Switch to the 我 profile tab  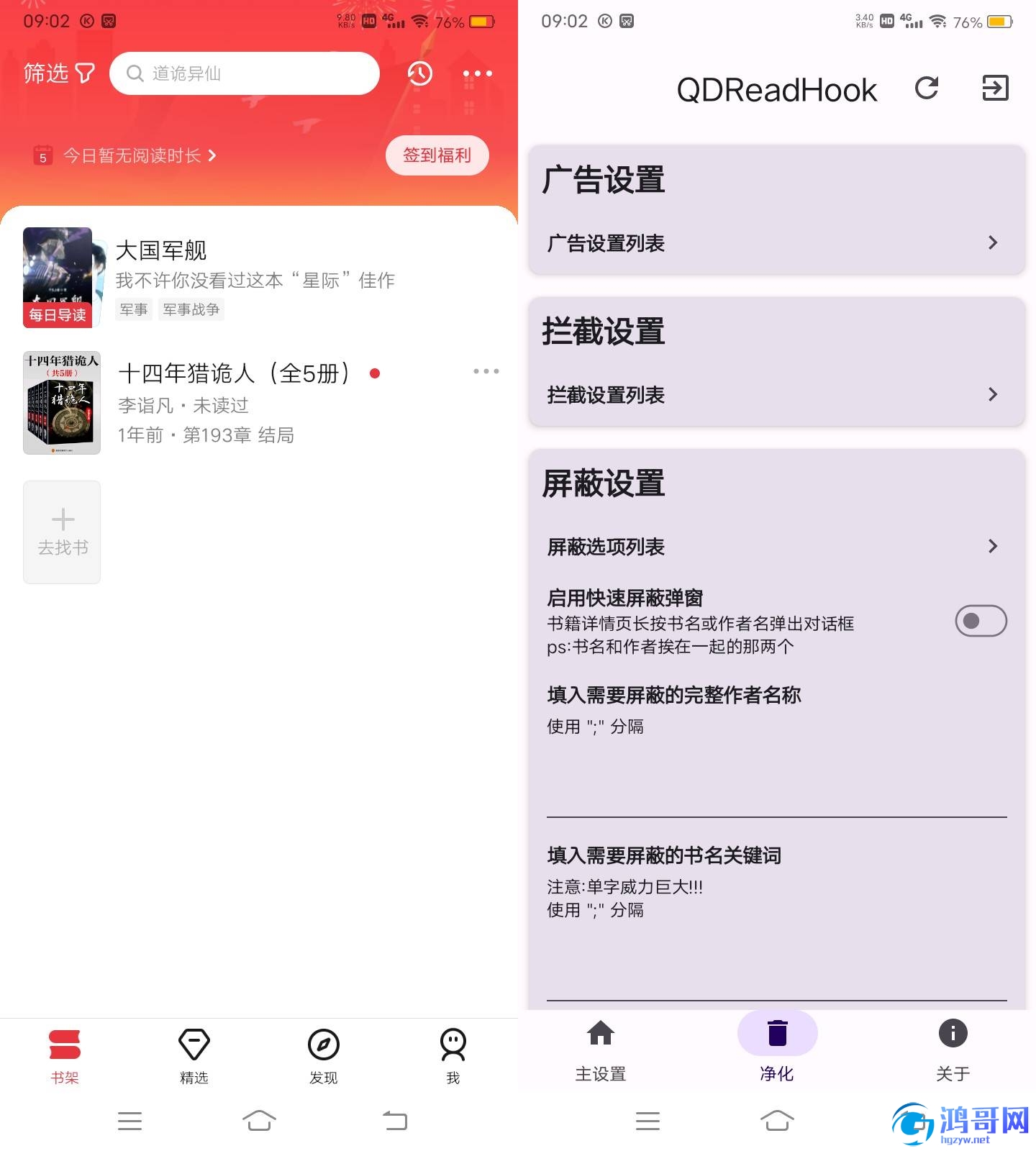click(453, 1055)
